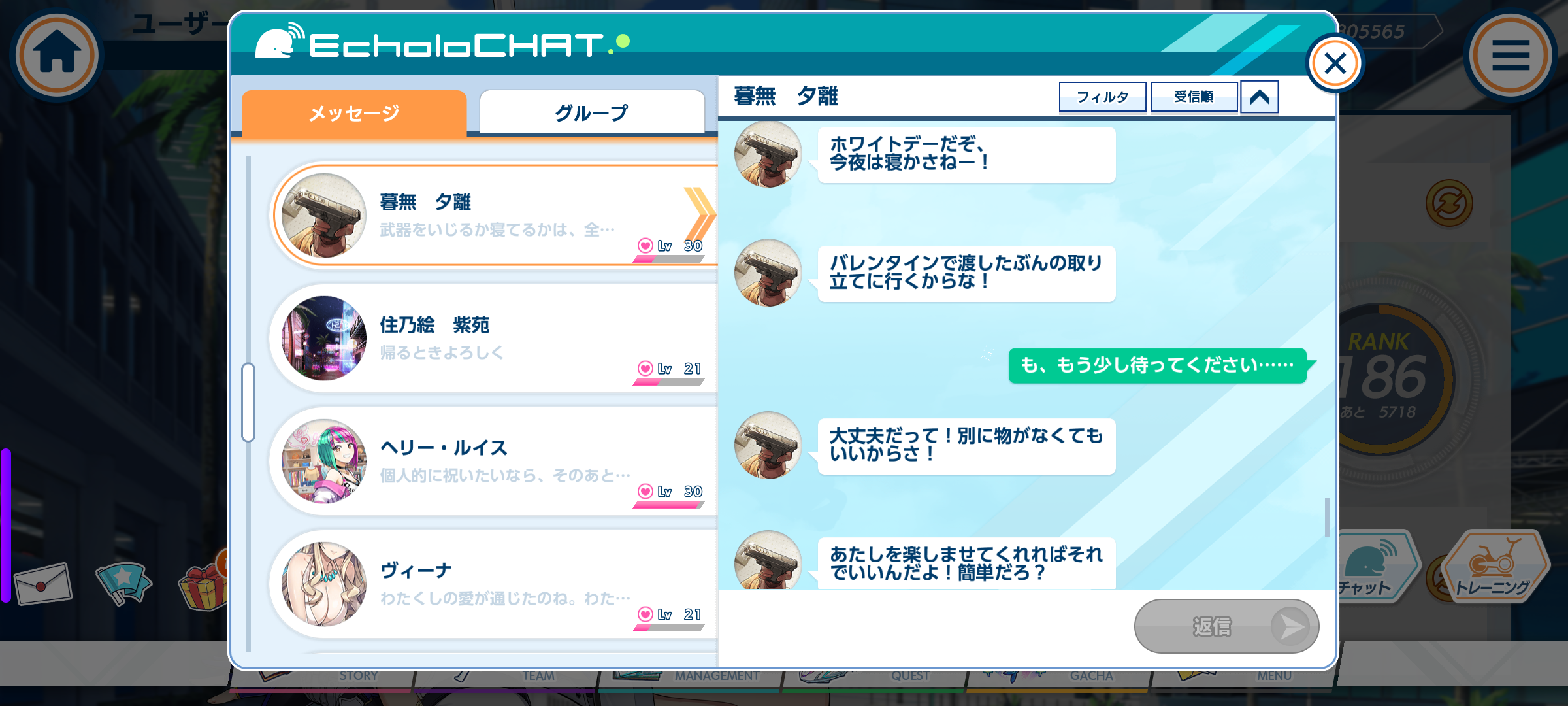Open the chat with ヴィーナ
1568x706 pixels.
click(495, 584)
